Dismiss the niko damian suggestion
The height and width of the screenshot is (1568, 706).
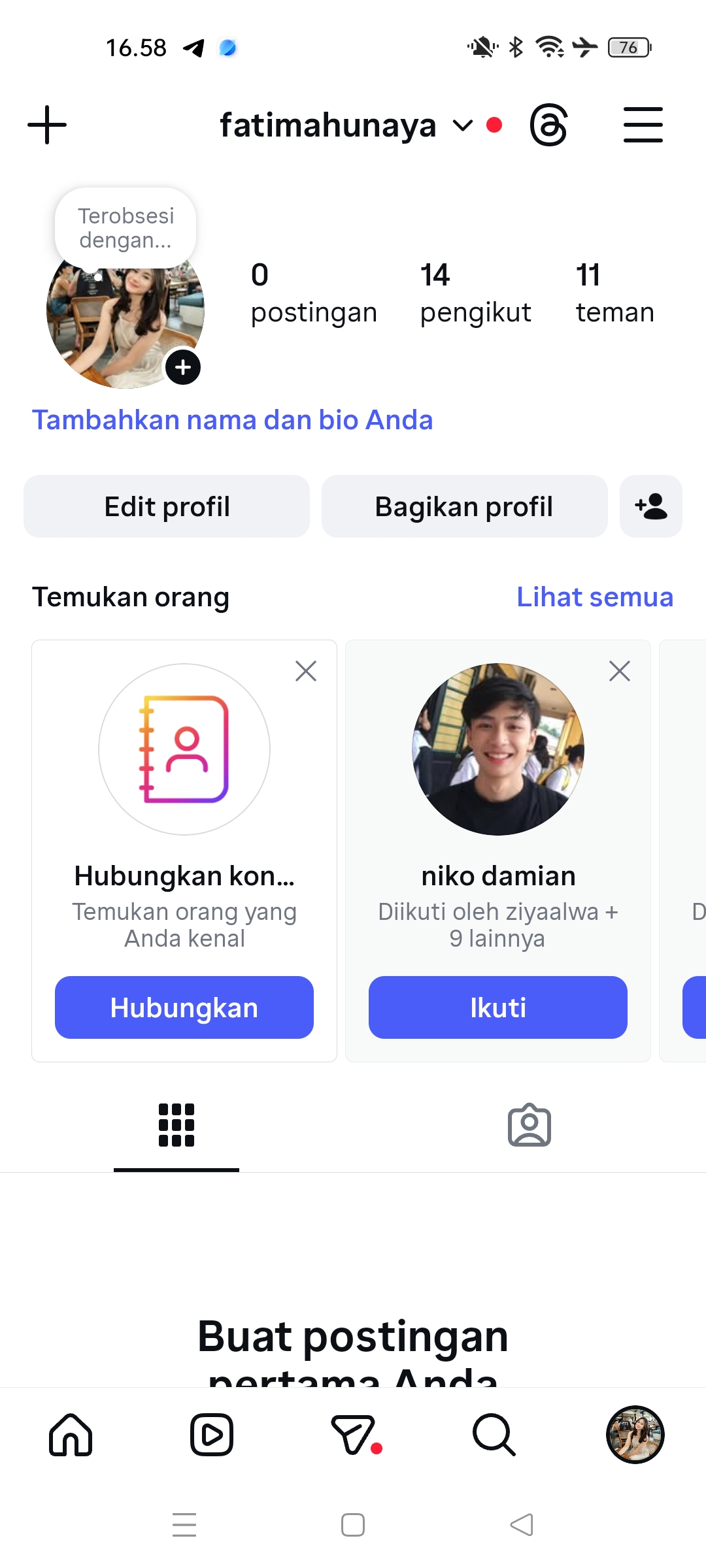click(x=620, y=671)
